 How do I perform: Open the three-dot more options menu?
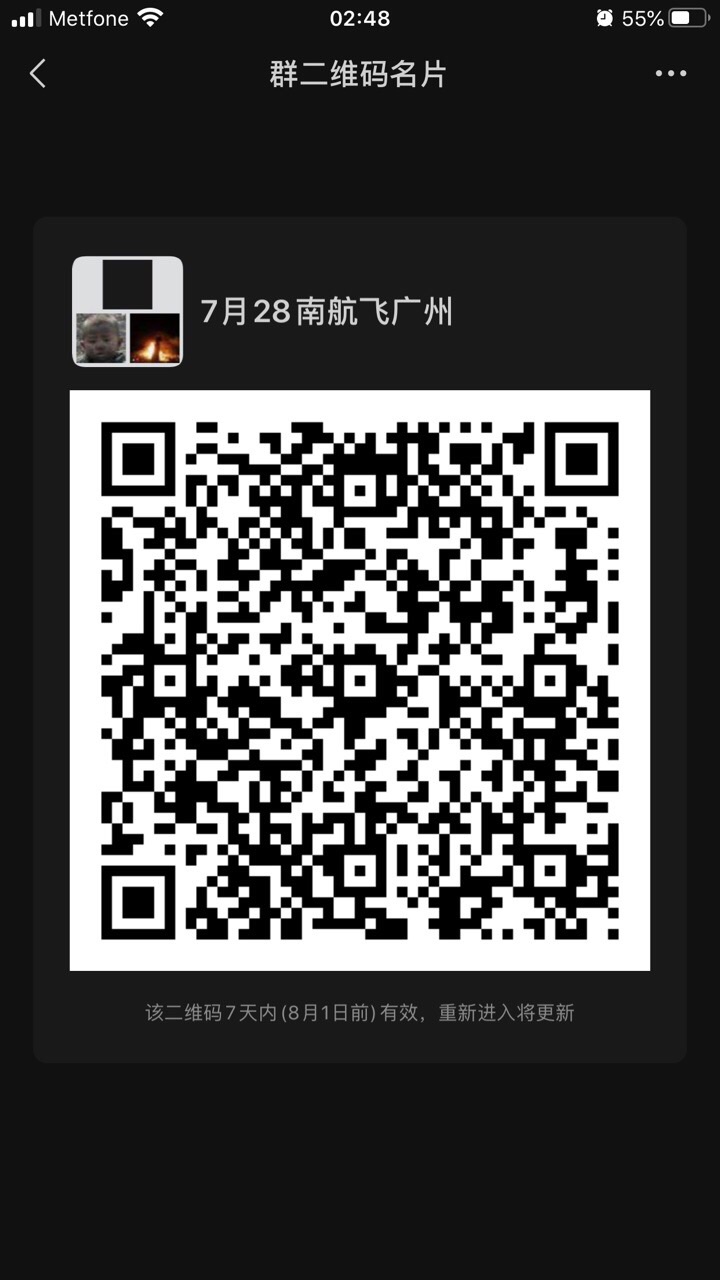pos(670,73)
